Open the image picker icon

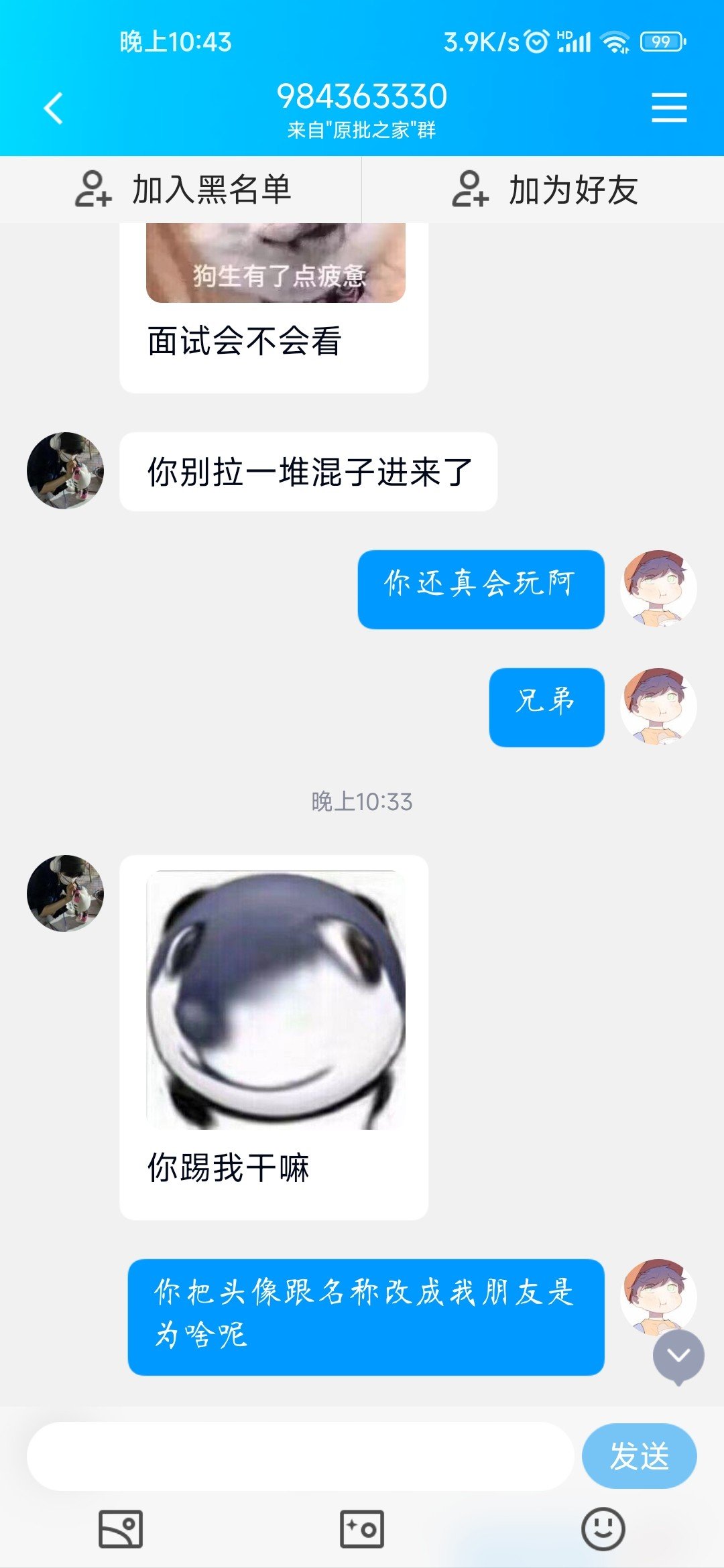121,1529
